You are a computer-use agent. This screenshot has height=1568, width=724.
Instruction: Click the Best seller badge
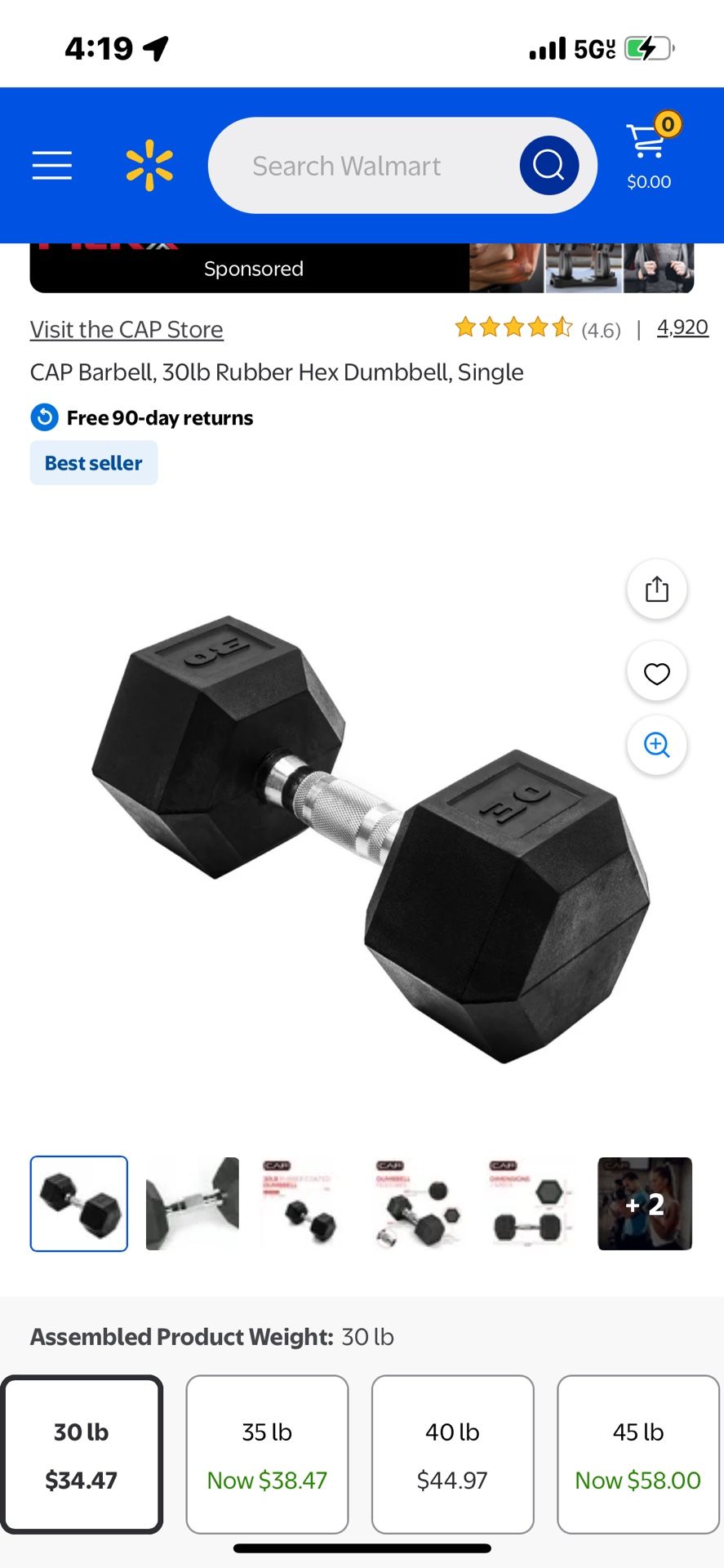point(93,462)
